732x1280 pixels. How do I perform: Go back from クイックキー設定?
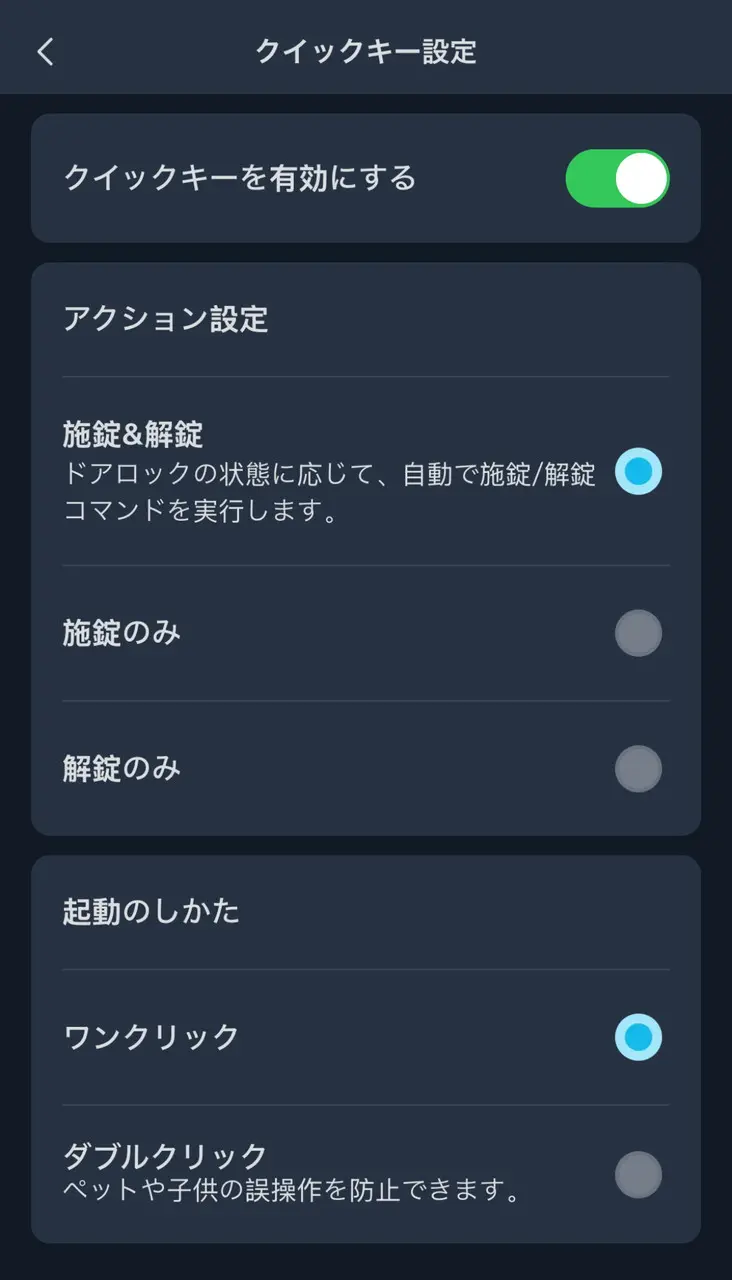(x=46, y=52)
